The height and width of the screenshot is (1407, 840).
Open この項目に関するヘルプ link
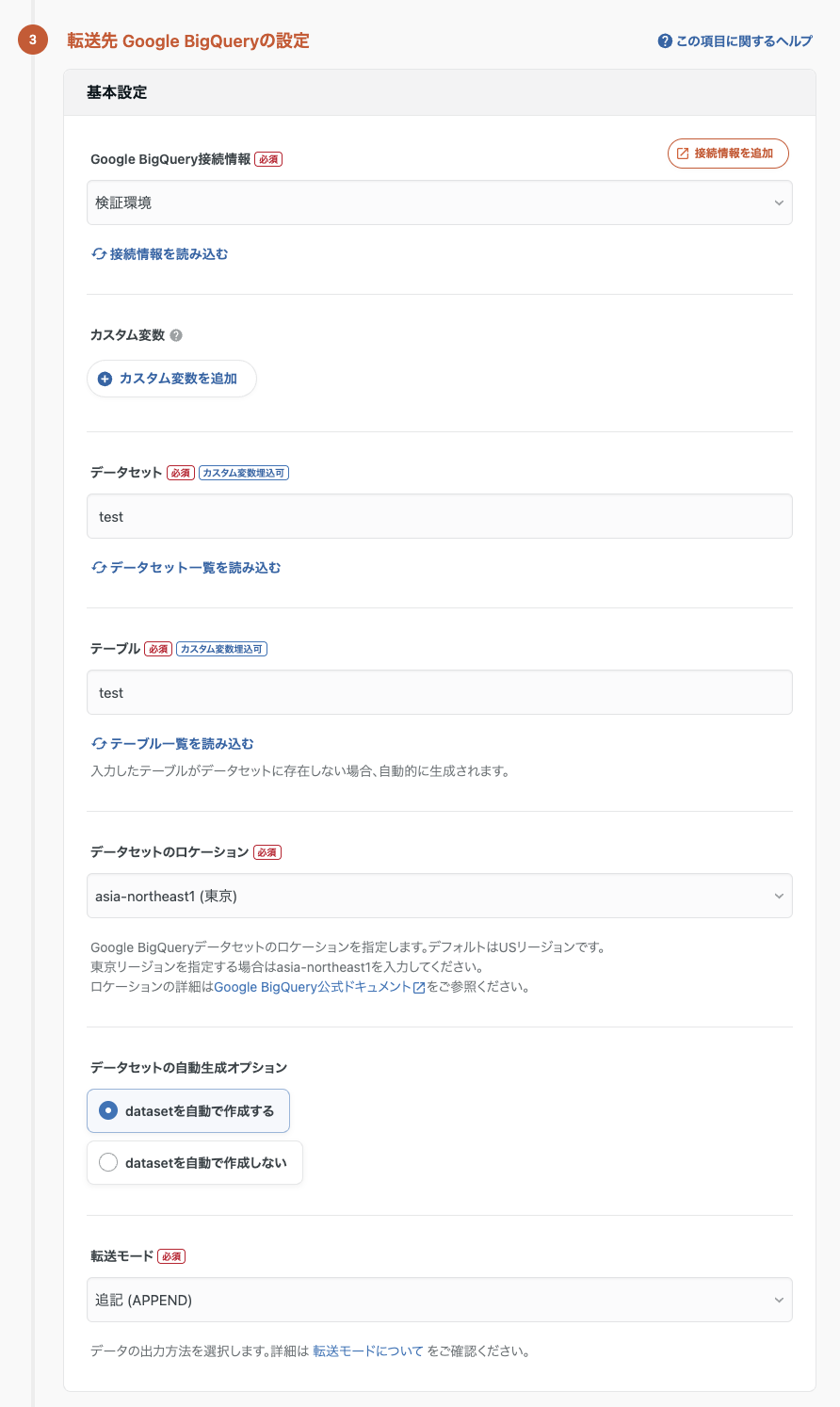(735, 41)
